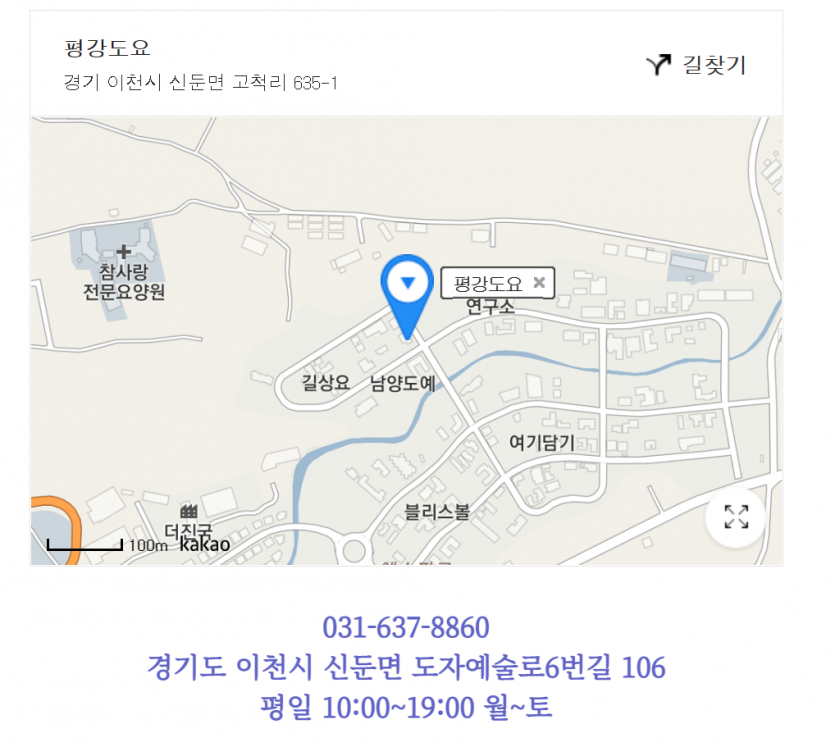Viewport: 835px width, 747px height.
Task: Expand the map to fullscreen
Action: click(x=736, y=517)
